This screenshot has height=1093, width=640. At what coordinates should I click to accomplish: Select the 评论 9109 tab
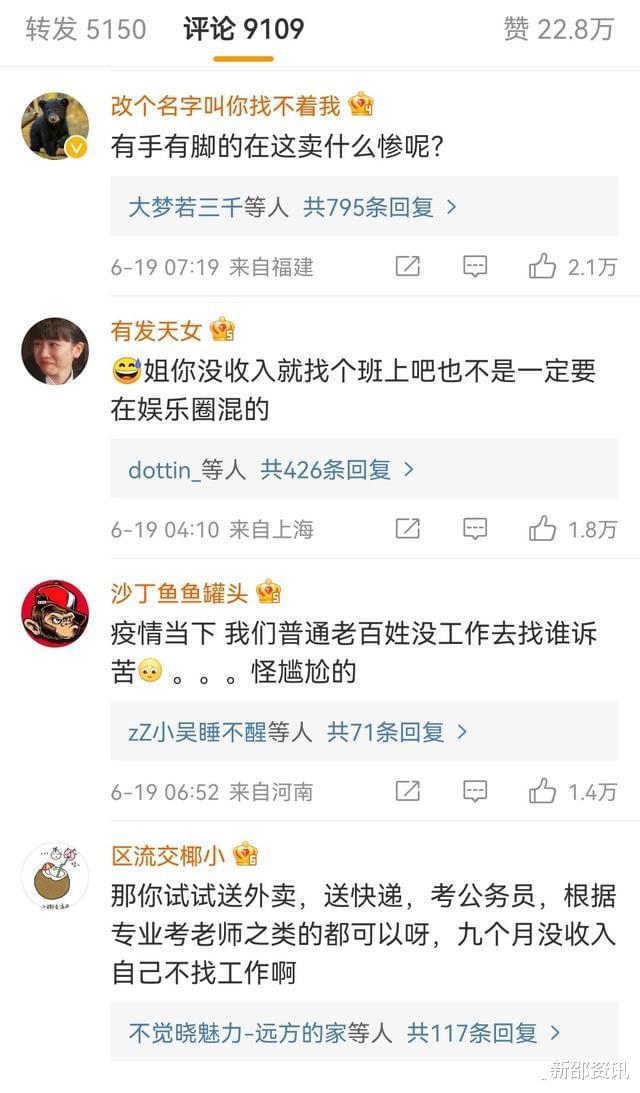point(243,29)
